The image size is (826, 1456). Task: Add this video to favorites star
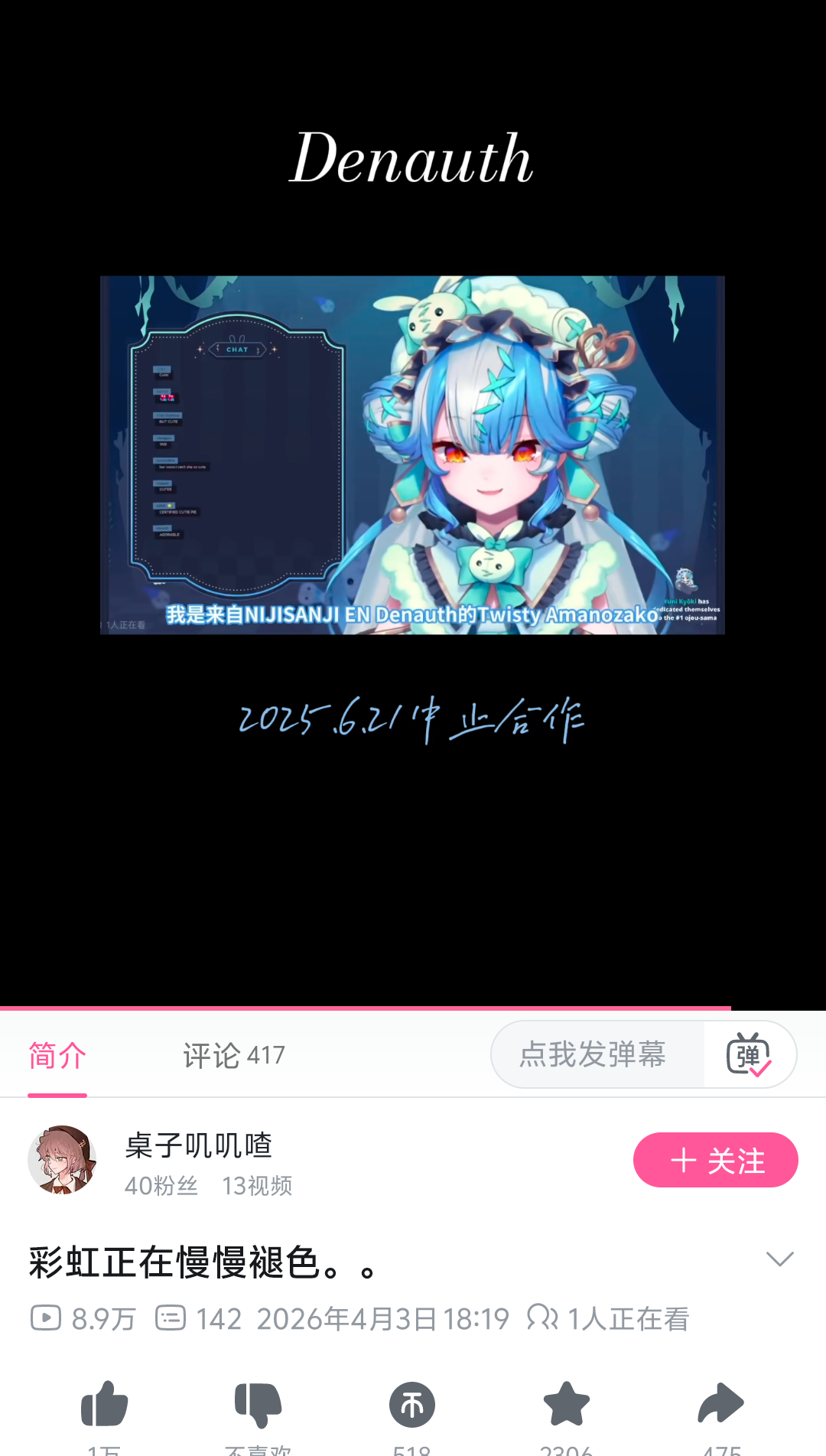click(x=567, y=1404)
